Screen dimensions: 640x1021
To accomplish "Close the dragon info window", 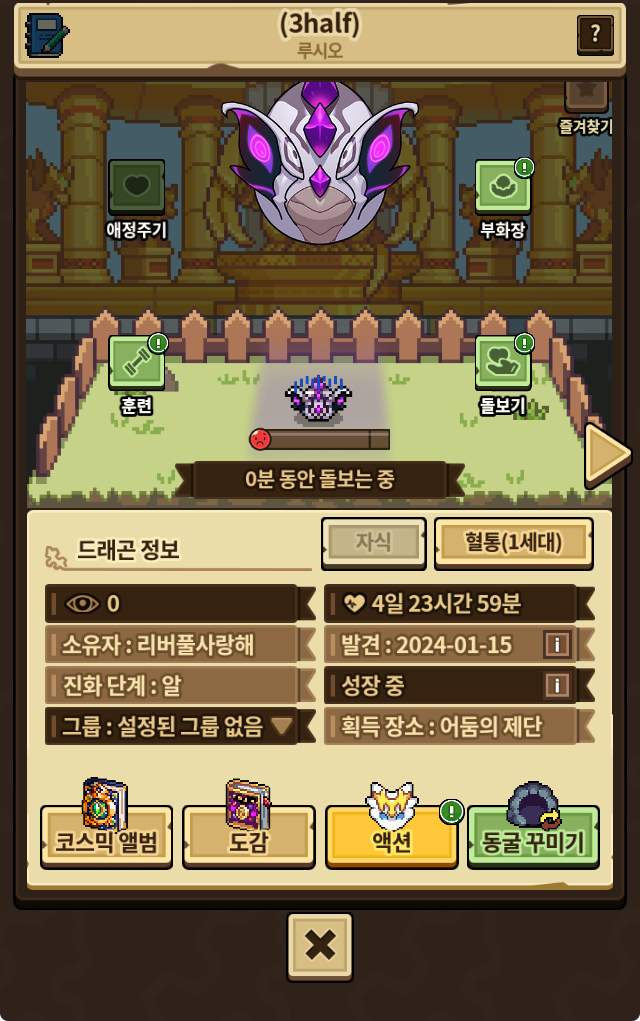I will point(320,945).
